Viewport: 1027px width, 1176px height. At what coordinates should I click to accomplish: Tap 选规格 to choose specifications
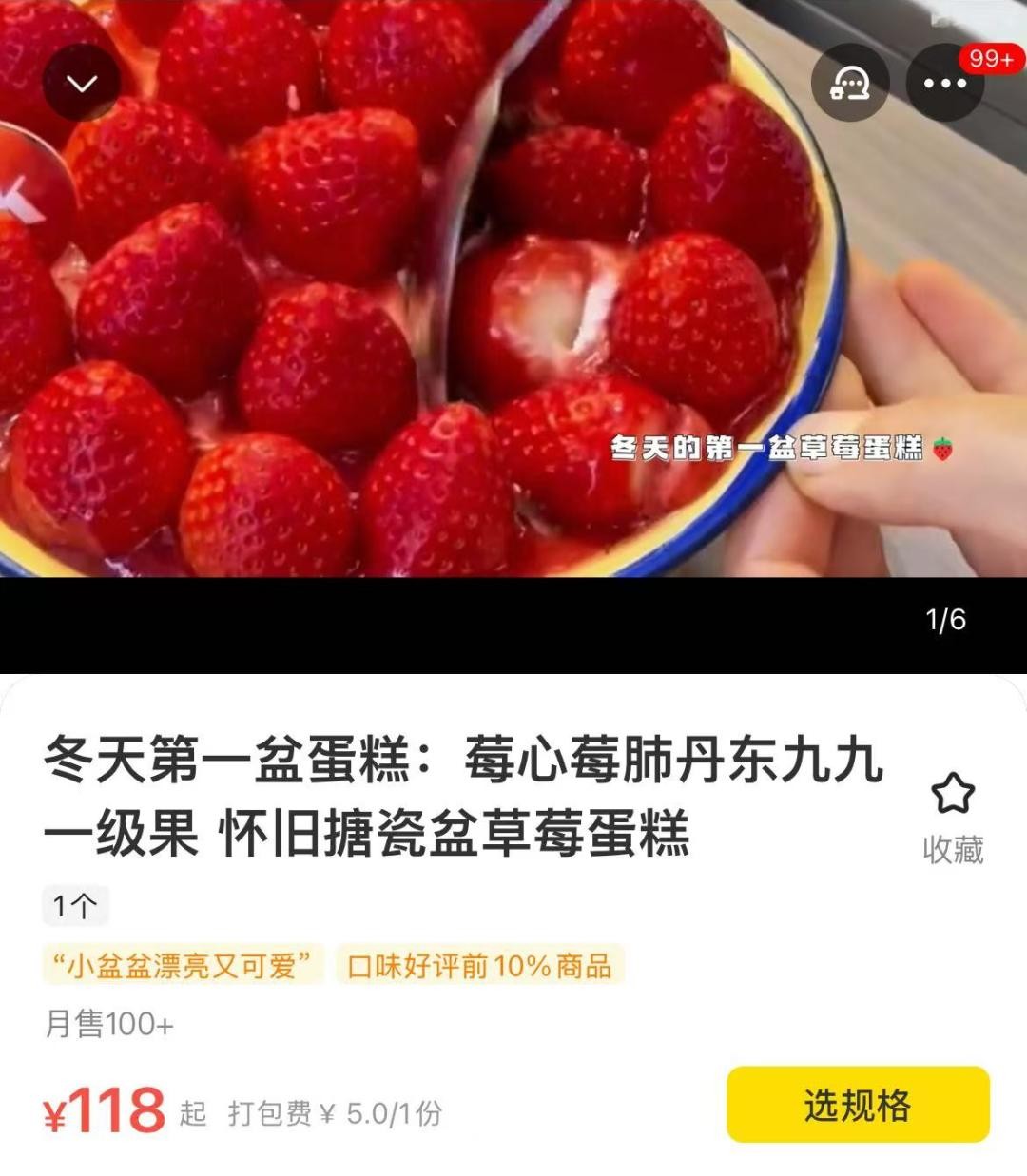(x=858, y=1105)
